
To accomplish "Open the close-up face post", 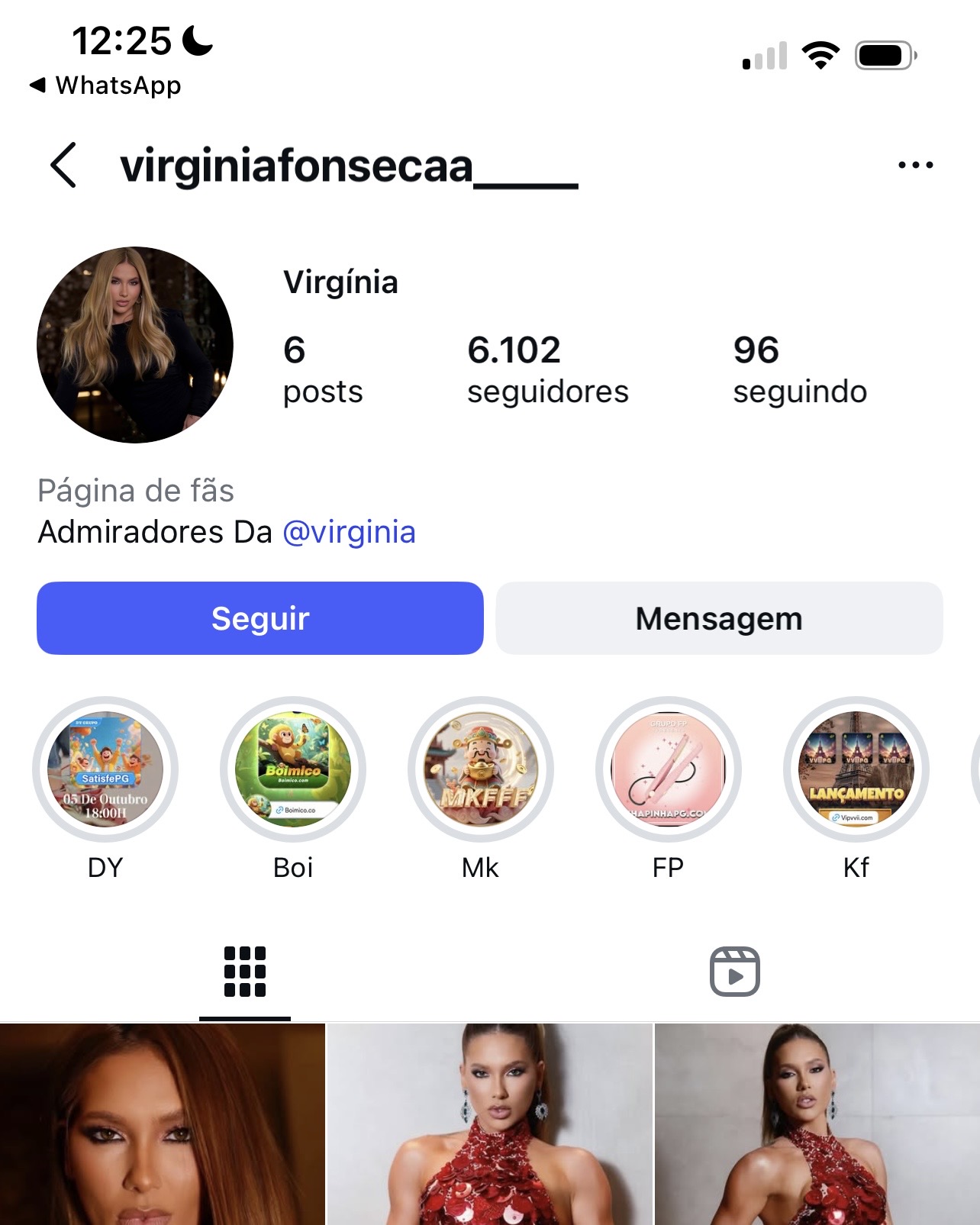I will tap(163, 1124).
